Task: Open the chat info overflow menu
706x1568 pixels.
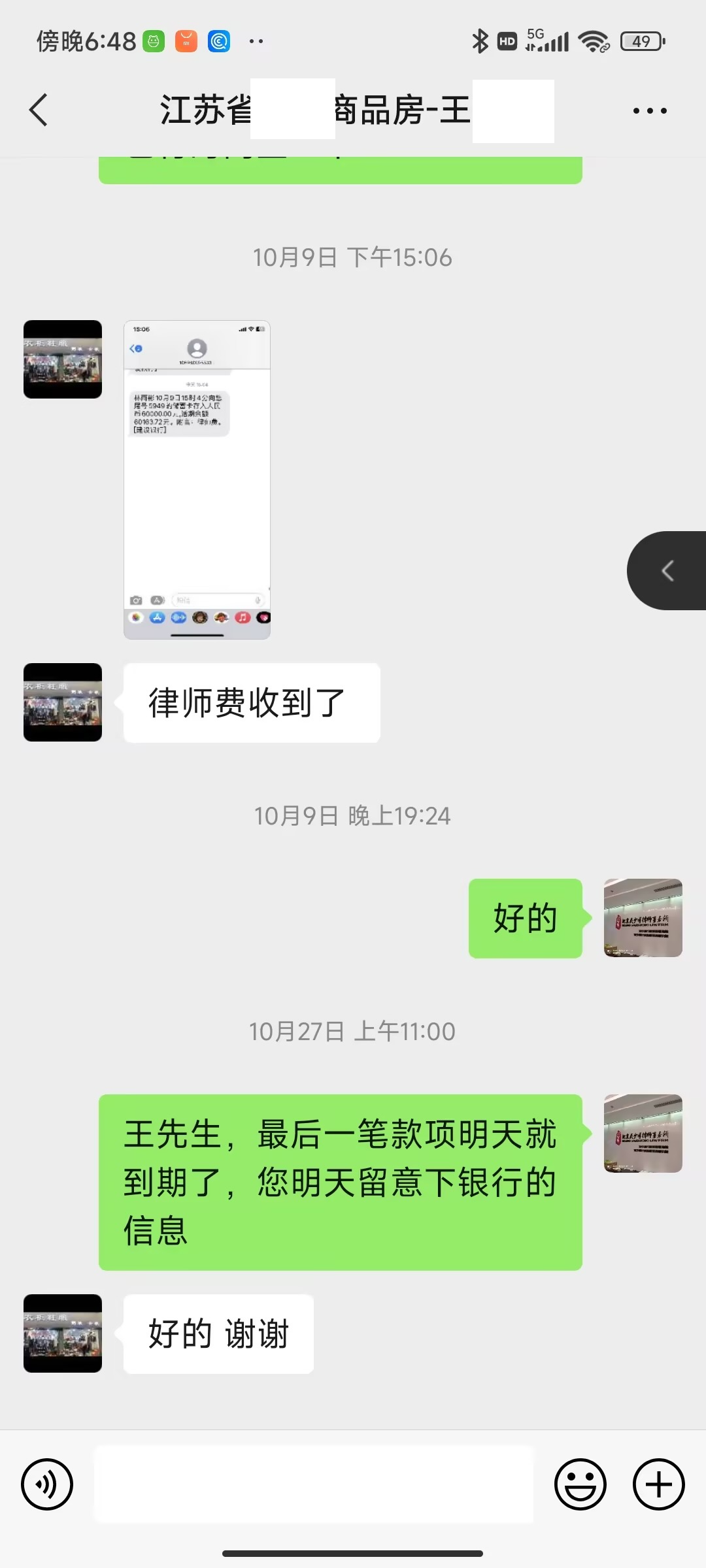Action: (649, 110)
